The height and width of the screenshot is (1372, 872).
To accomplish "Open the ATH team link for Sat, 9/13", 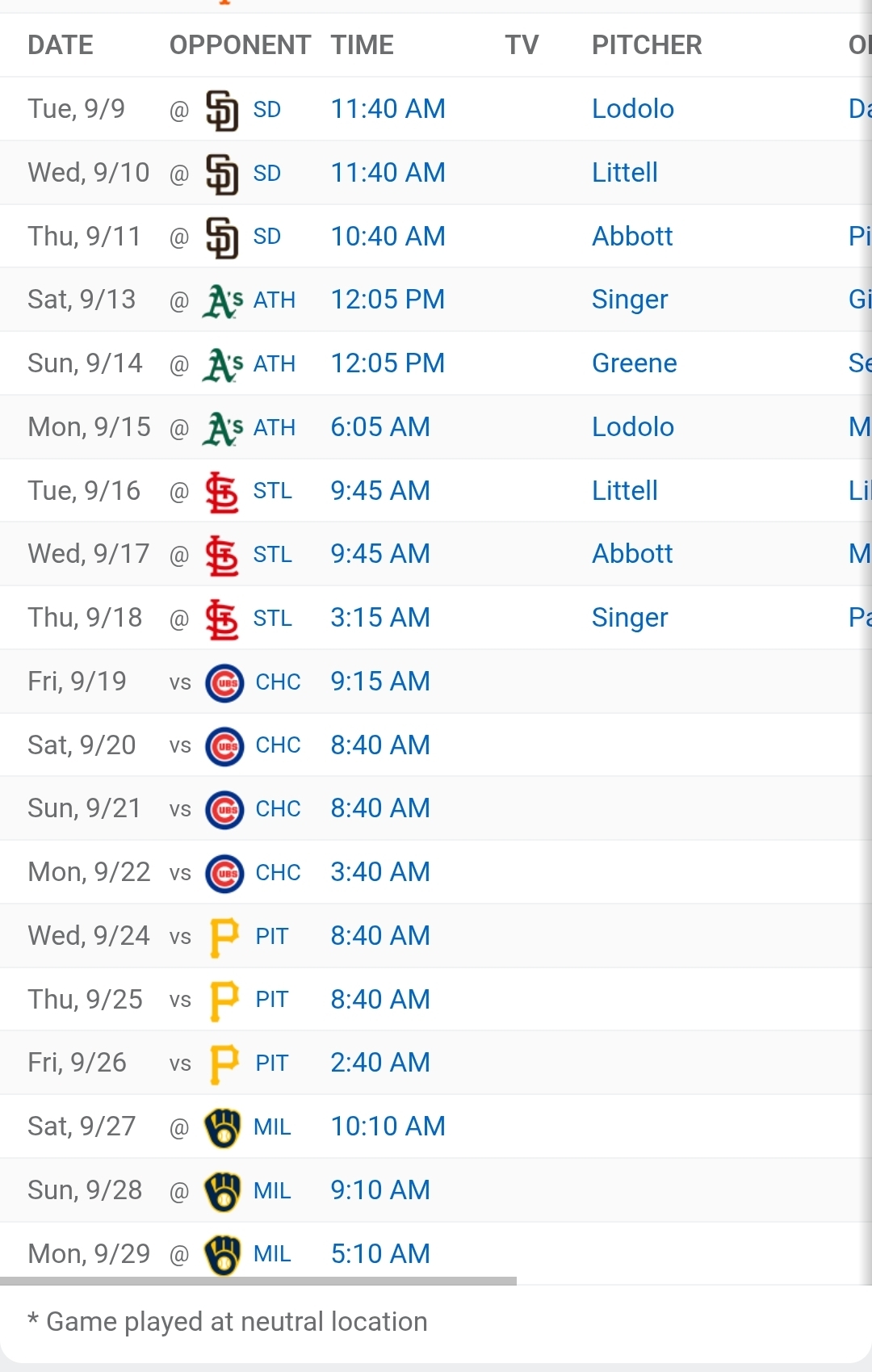I will tap(274, 300).
